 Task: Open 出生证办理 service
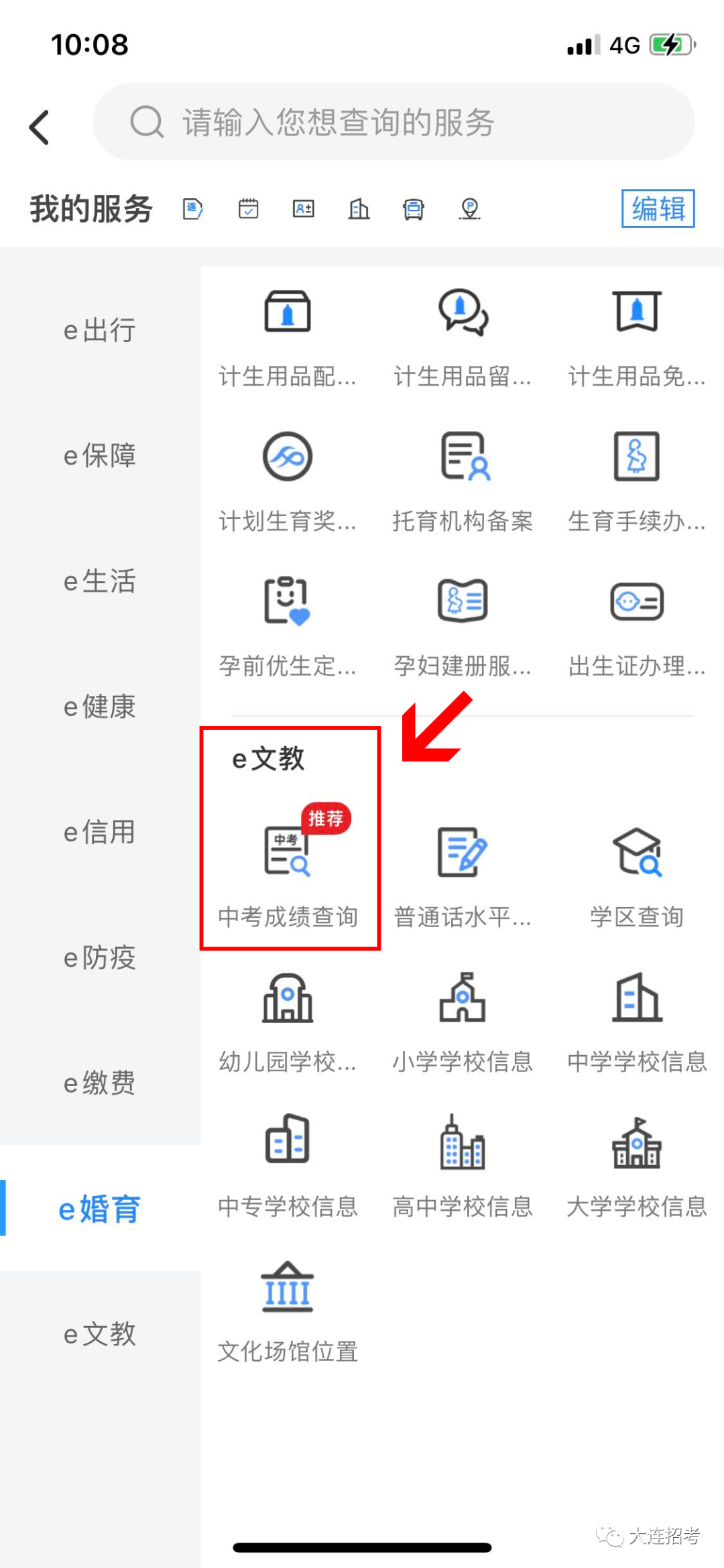(x=637, y=623)
